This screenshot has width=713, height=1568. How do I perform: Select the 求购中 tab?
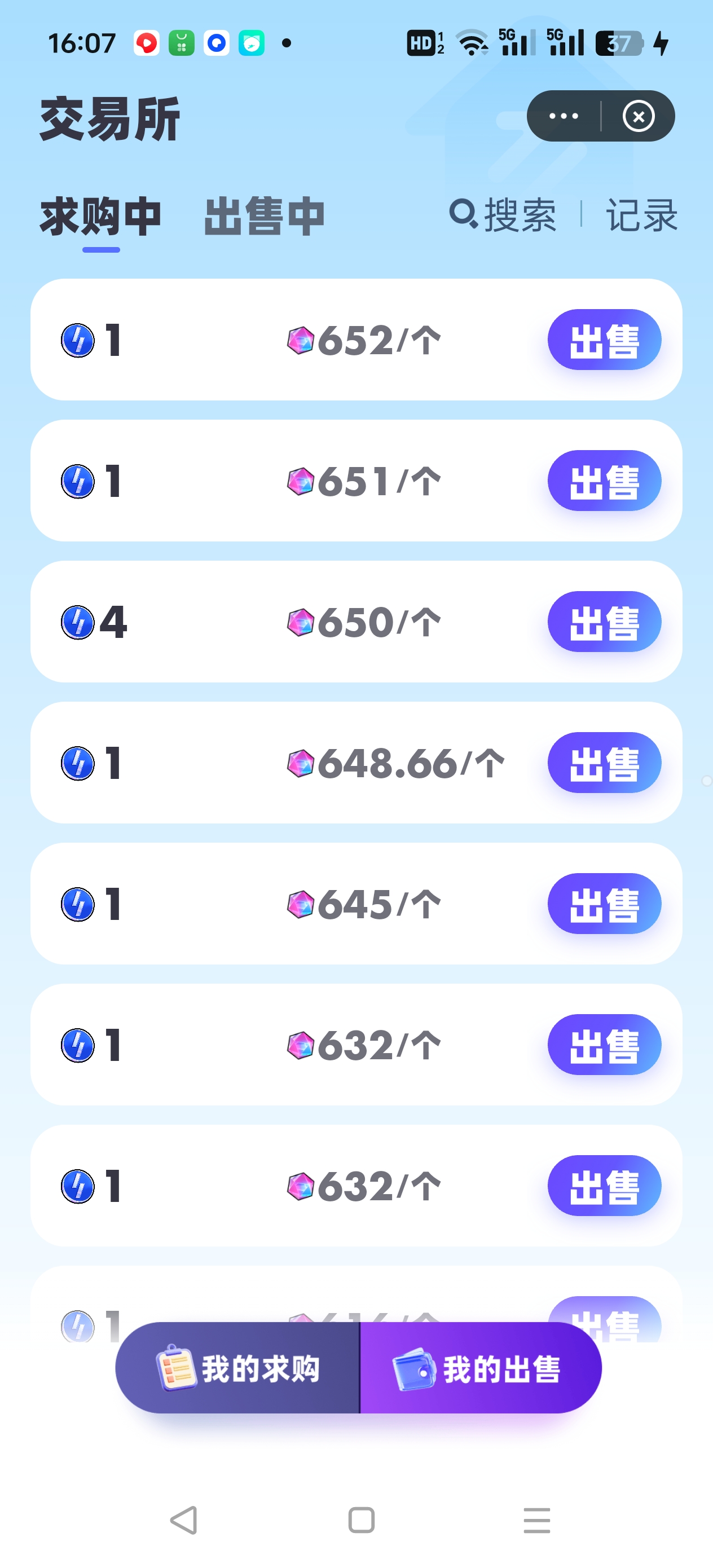101,216
